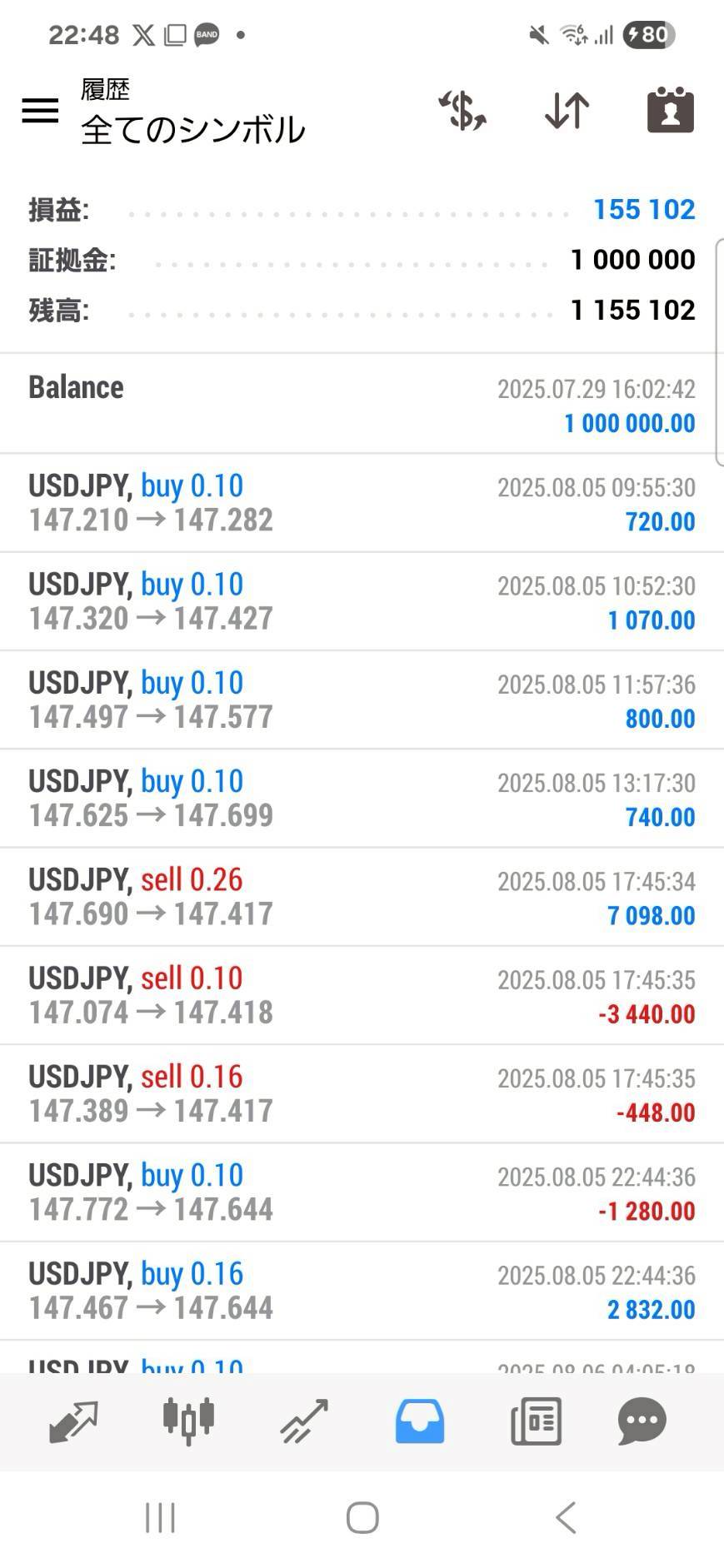Go back using system back button
Screen dimensions: 724x1568
coord(566,1517)
